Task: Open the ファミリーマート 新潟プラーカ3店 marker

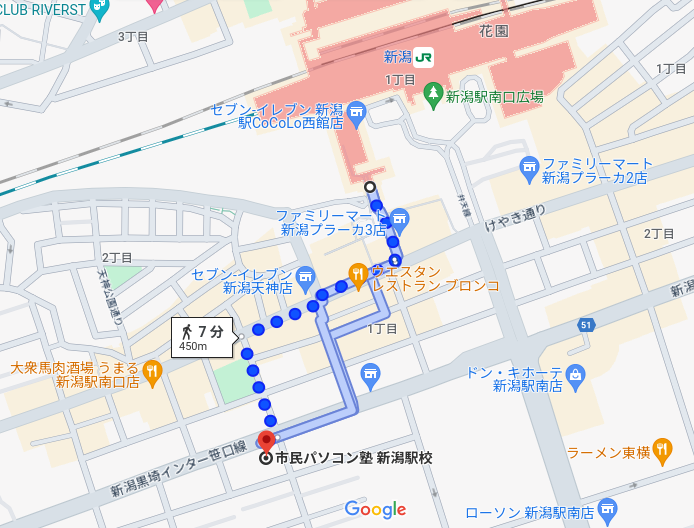Action: [400, 216]
